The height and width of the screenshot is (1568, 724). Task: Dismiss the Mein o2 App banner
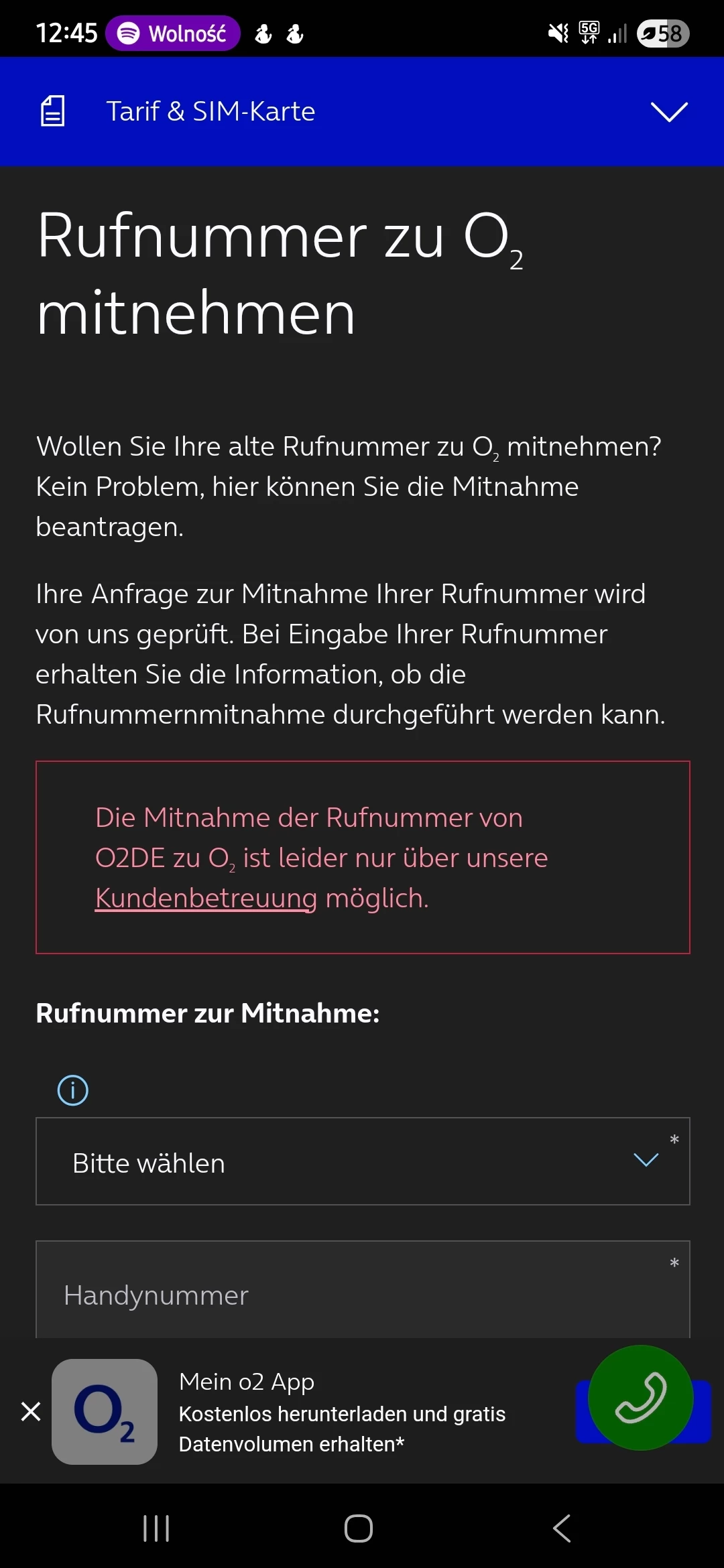click(x=31, y=1411)
